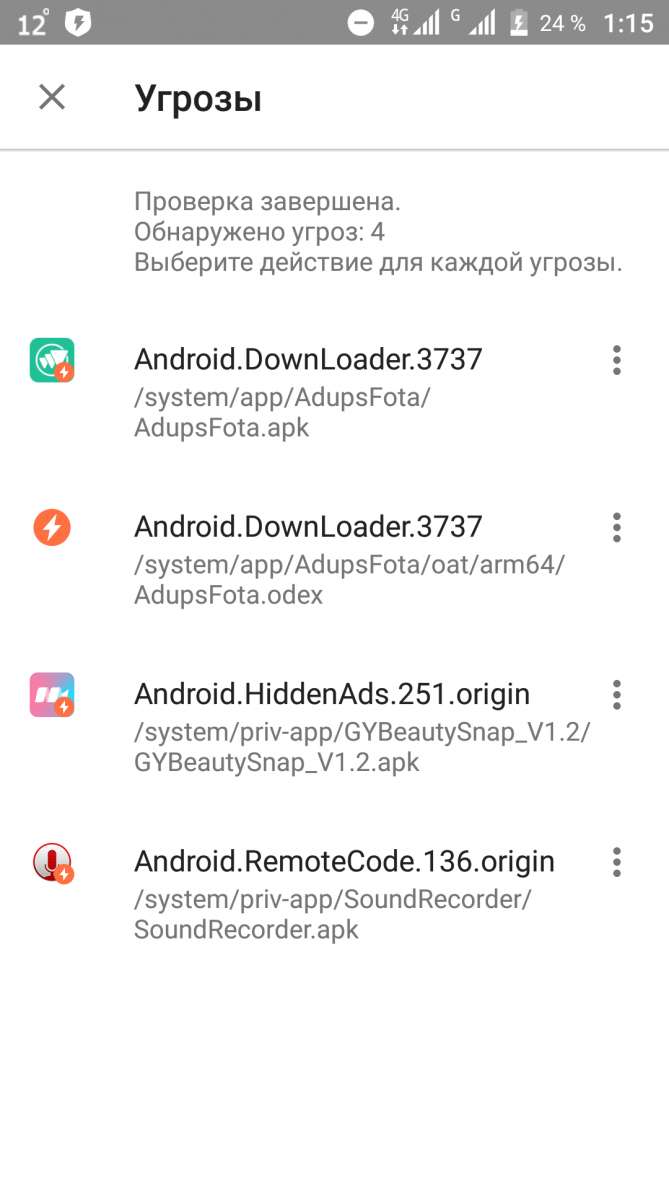Open actions menu for AdupsFota.apk threat
Image resolution: width=669 pixels, height=1190 pixels.
tap(617, 360)
